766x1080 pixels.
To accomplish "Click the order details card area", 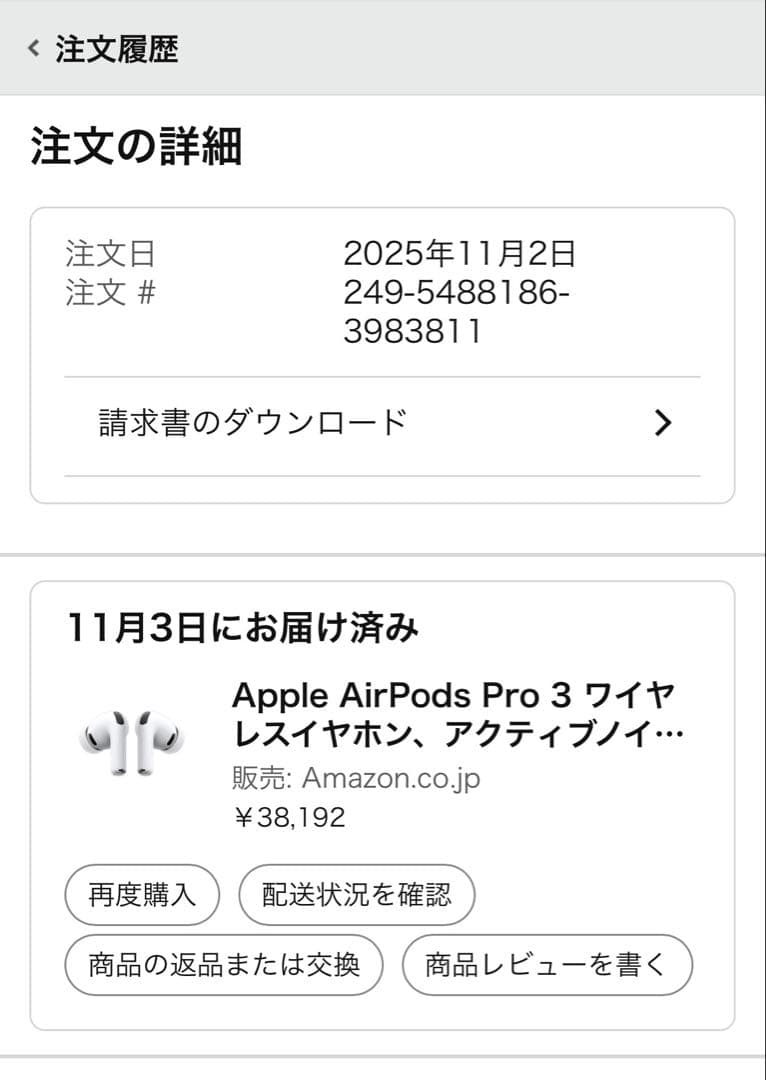I will (383, 350).
